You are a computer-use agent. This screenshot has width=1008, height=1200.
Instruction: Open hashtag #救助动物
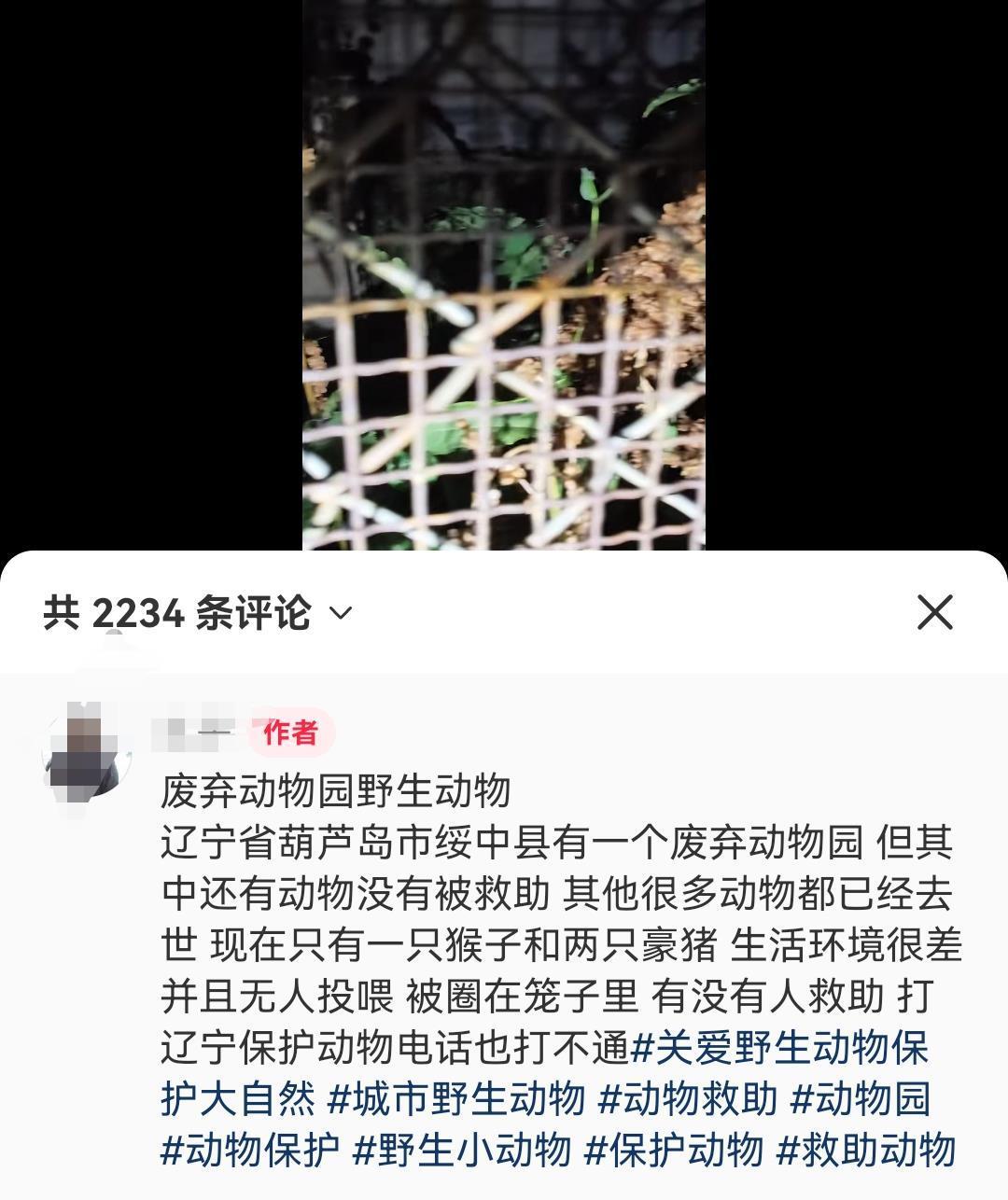866,1149
